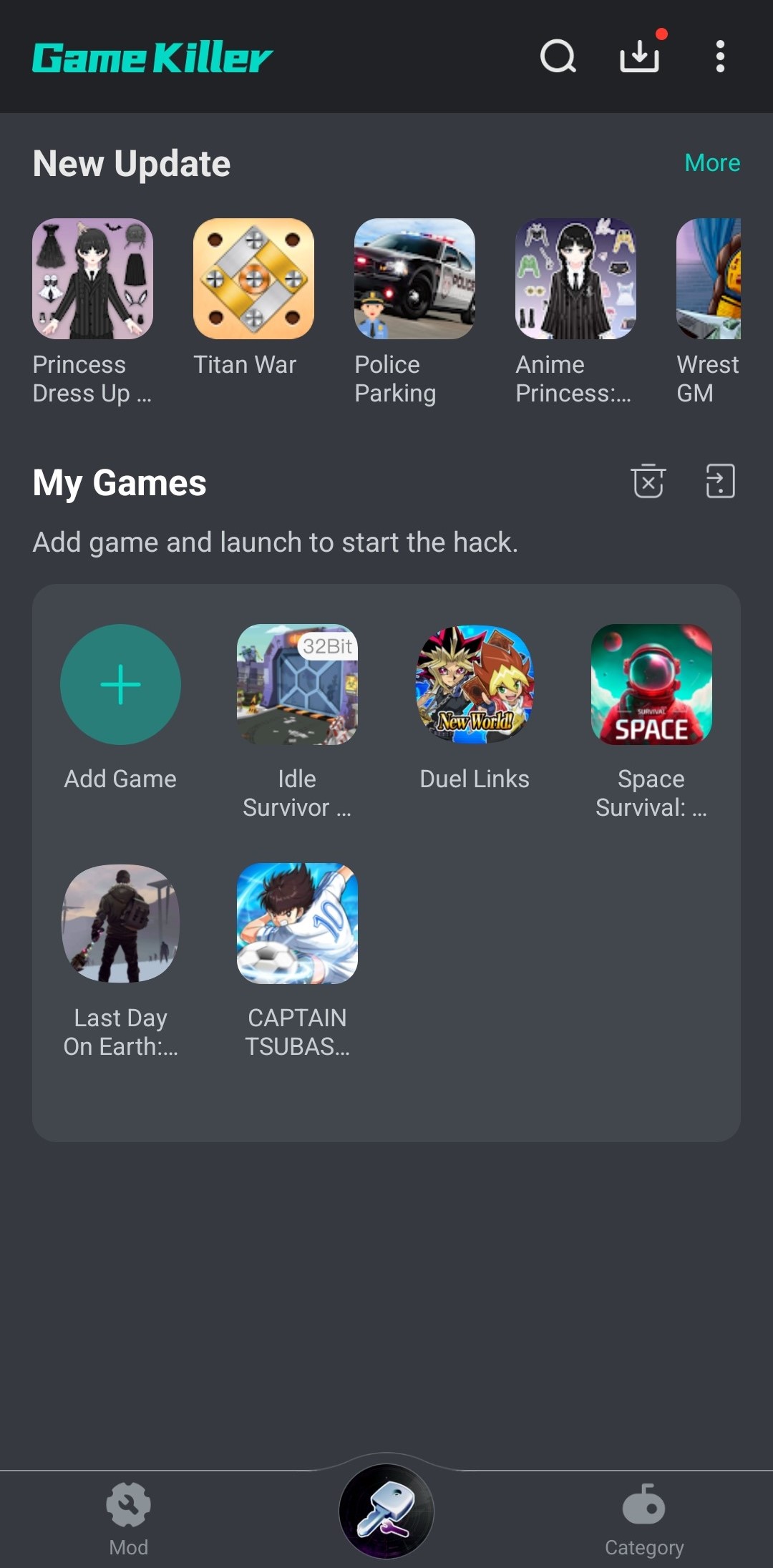Tap the delete games icon in My Games
Screen dimensions: 773x1568
coord(648,481)
